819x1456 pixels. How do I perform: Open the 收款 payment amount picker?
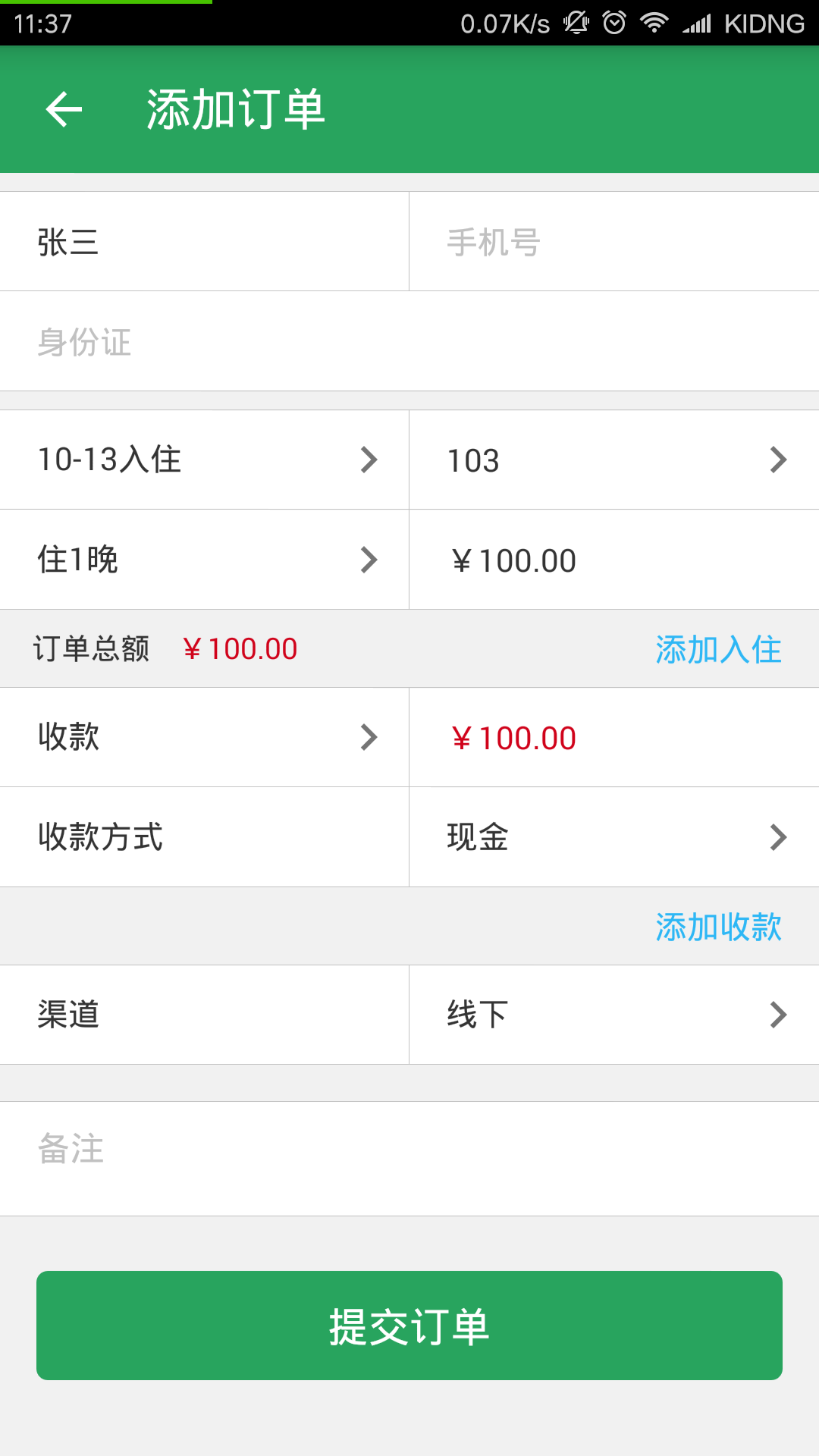(x=369, y=737)
